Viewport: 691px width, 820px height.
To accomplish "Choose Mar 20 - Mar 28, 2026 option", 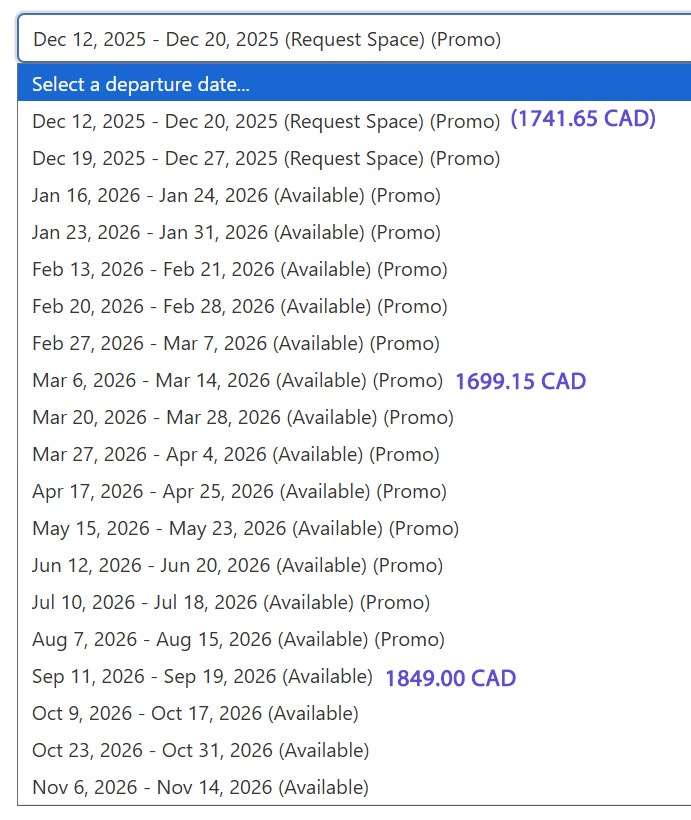I will click(242, 418).
